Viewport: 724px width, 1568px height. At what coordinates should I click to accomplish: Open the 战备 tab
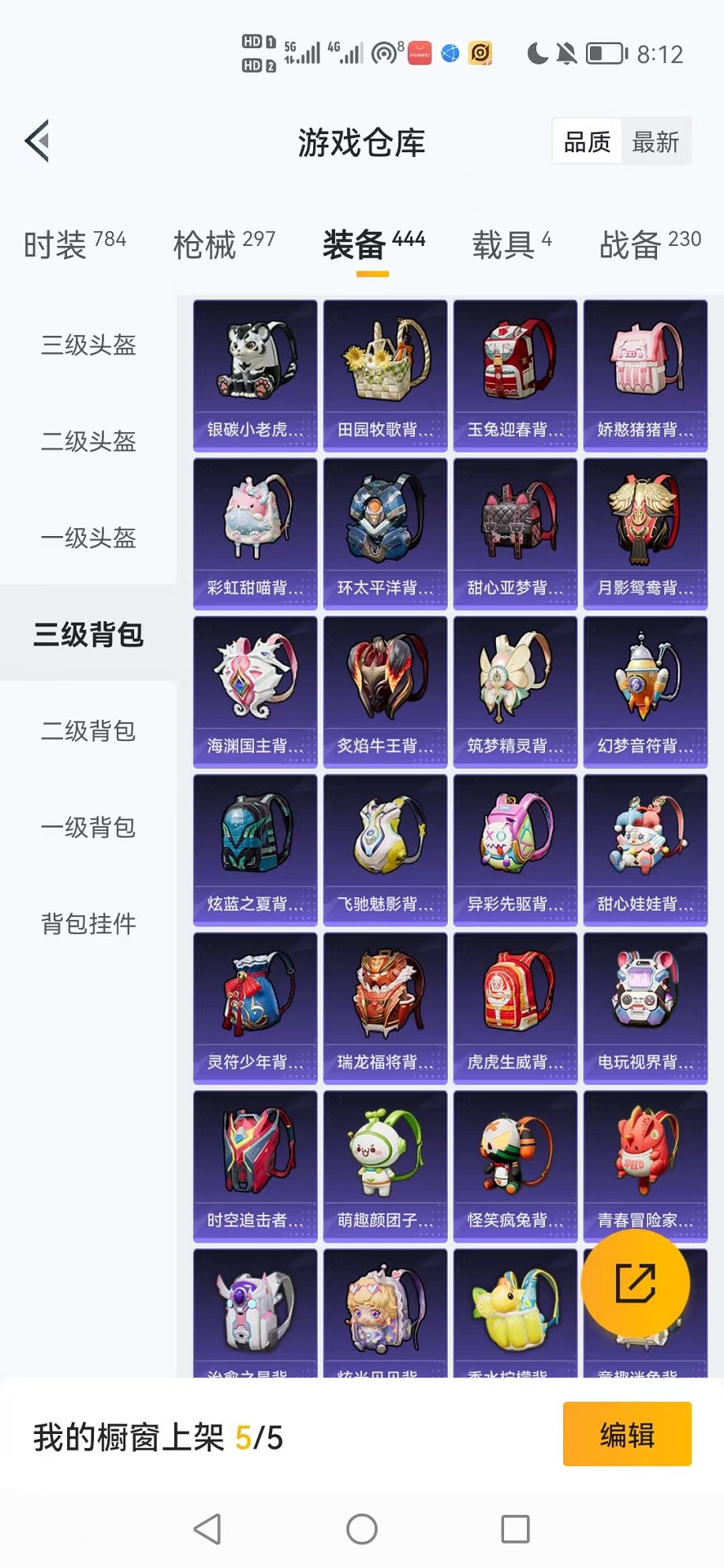[650, 244]
